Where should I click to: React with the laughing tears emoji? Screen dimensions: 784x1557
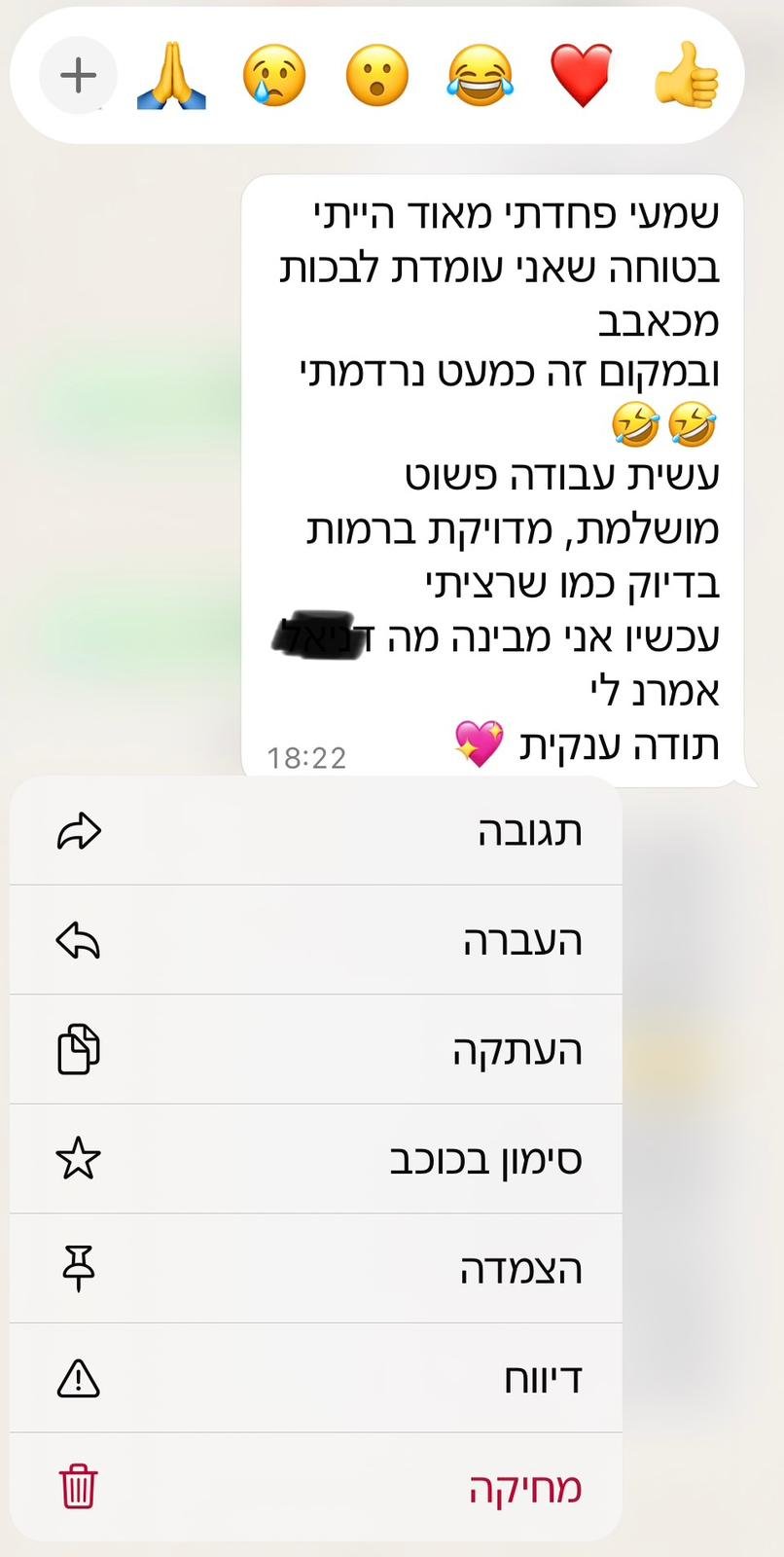tap(480, 75)
